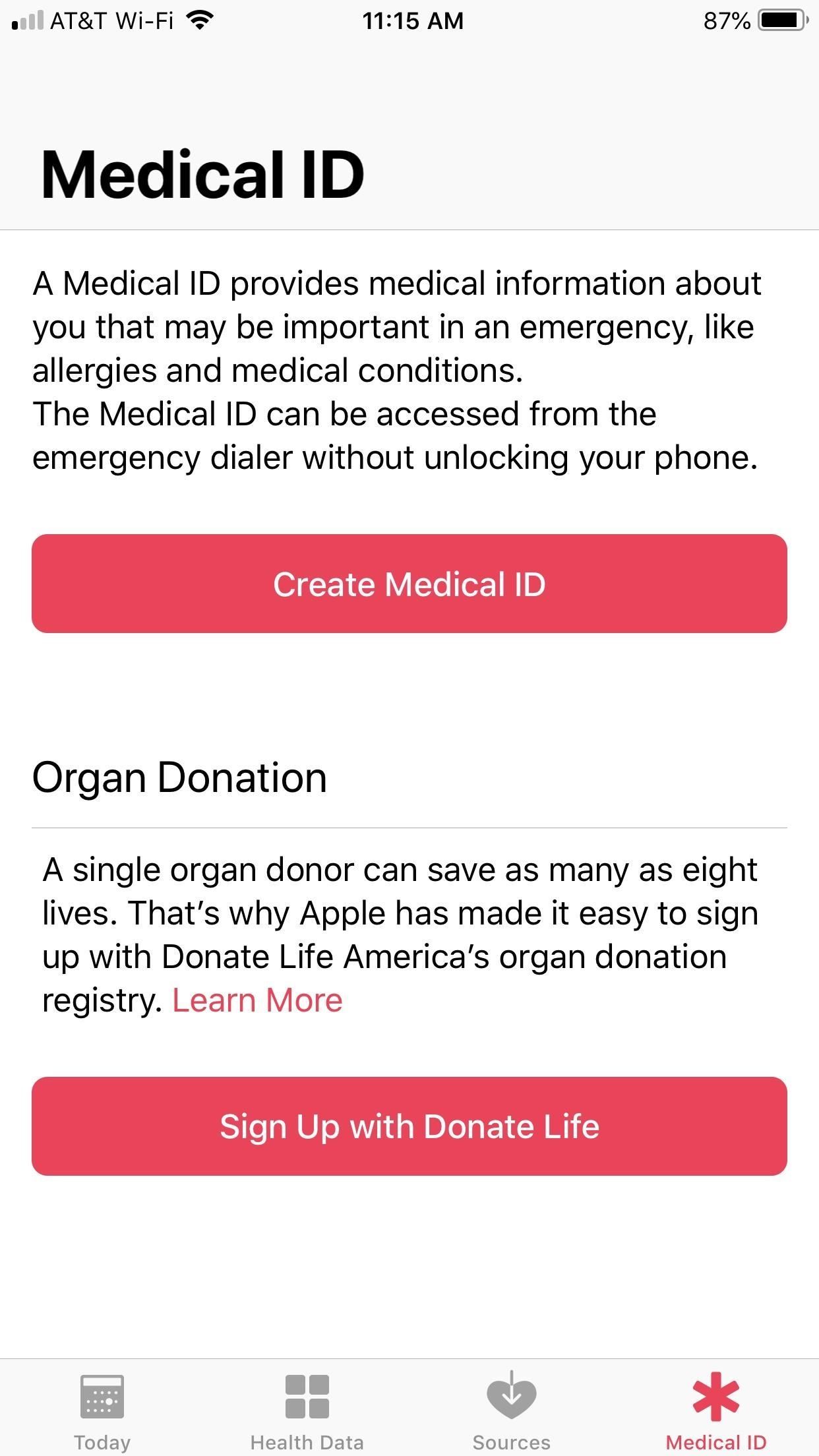
Task: Tap the 87% battery percentage text
Action: (x=726, y=20)
